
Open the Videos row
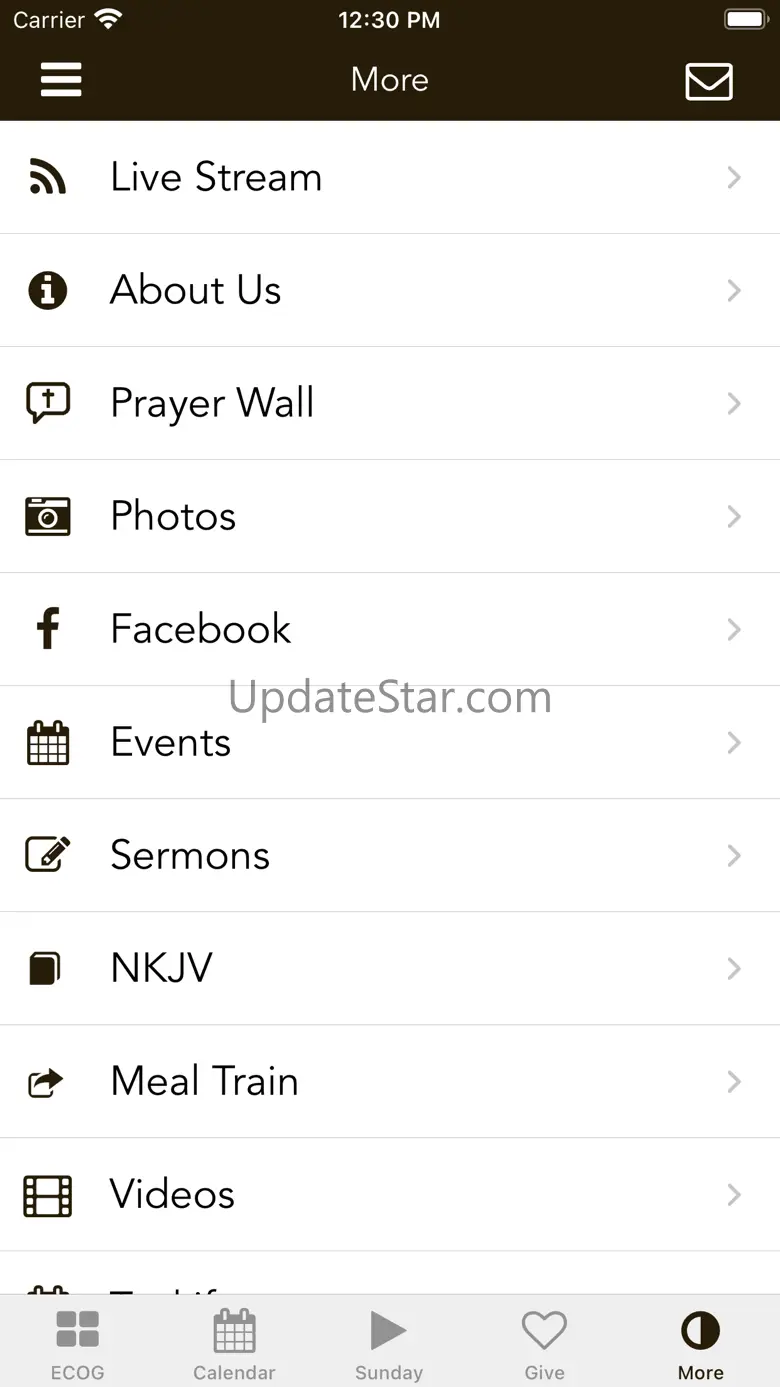pyautogui.click(x=390, y=1195)
